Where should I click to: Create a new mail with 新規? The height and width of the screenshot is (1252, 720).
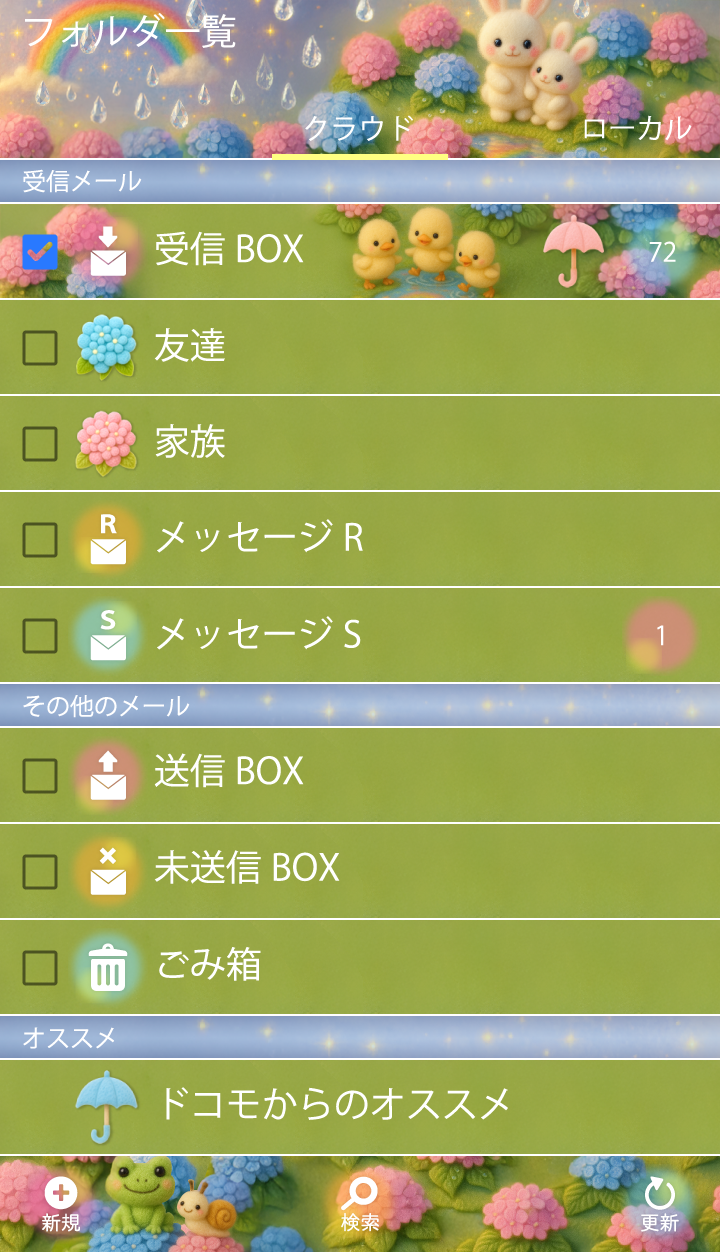point(61,1203)
